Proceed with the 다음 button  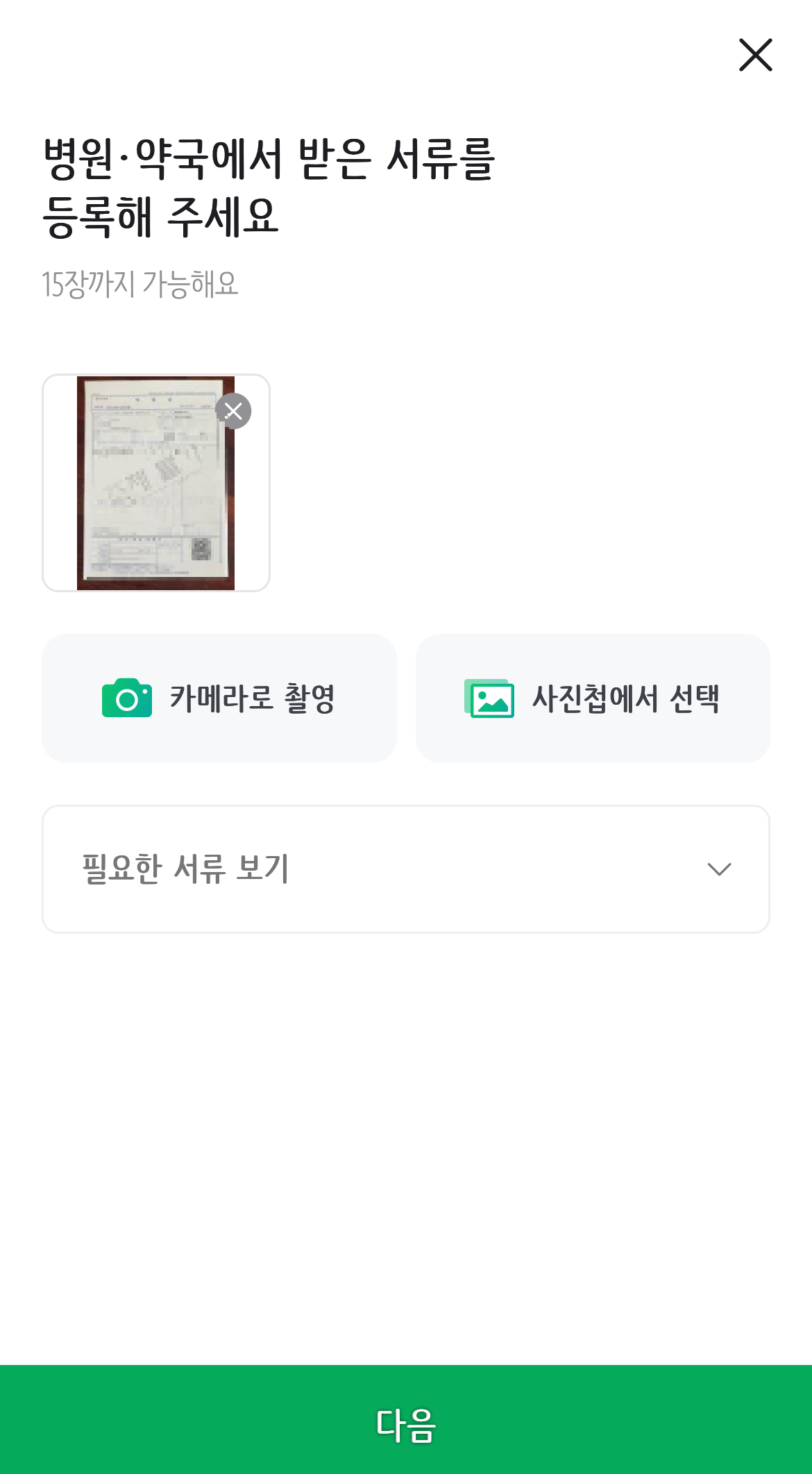click(x=406, y=1419)
